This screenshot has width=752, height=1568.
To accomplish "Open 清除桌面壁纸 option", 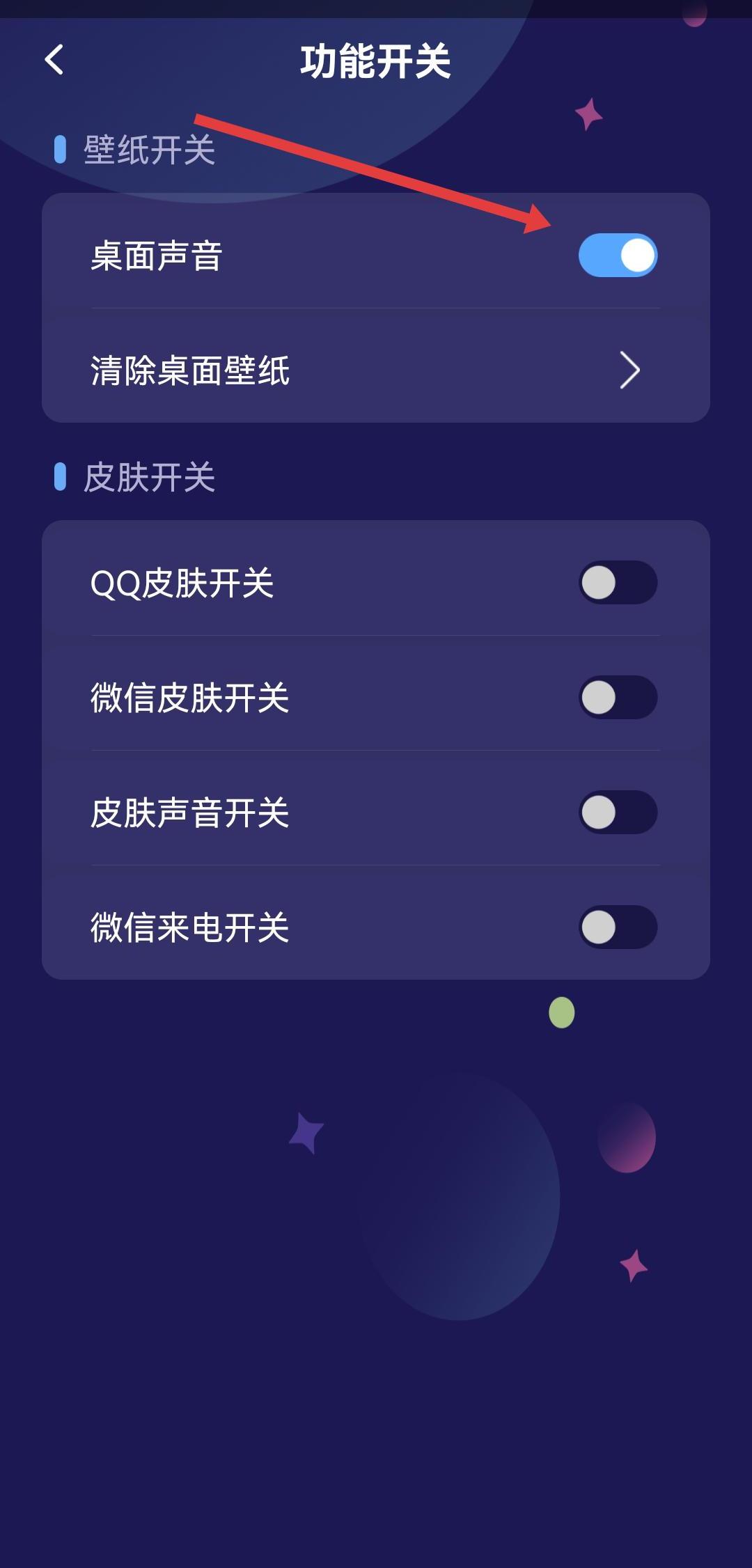I will [376, 370].
